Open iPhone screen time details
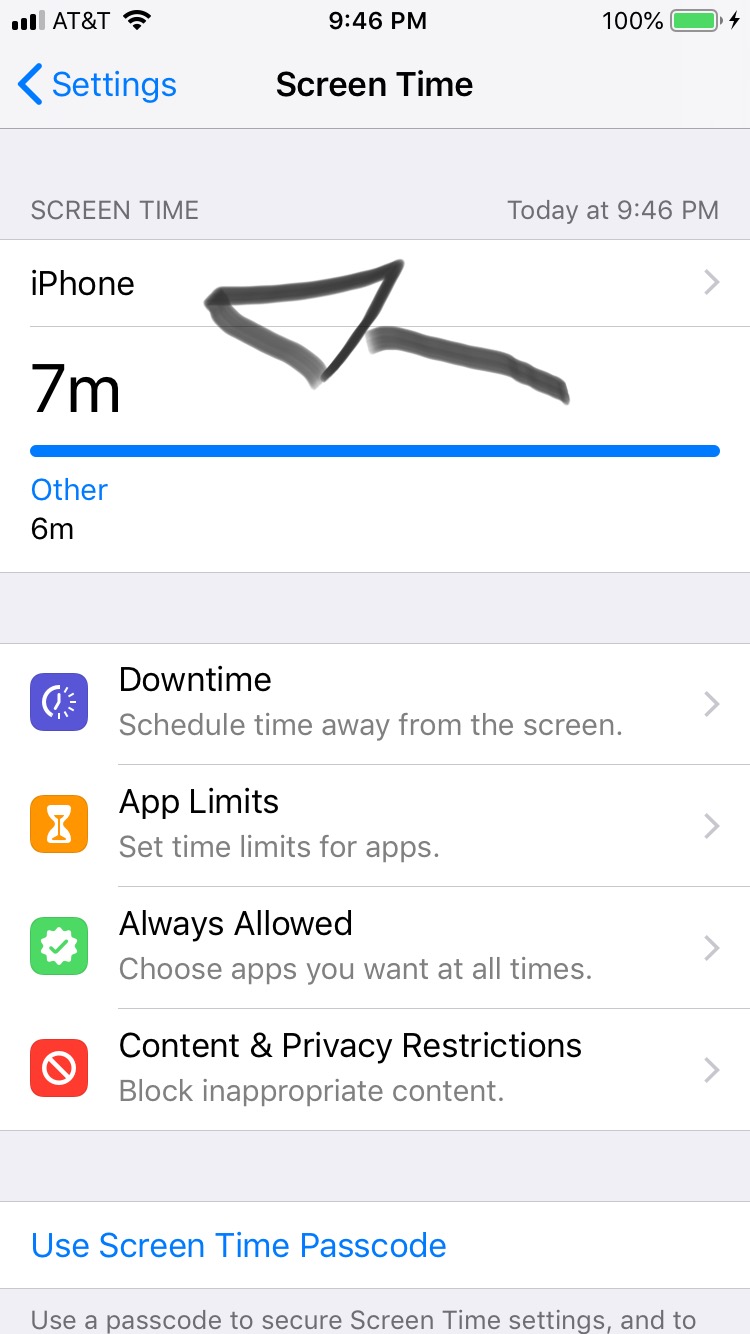Image resolution: width=750 pixels, height=1334 pixels. point(375,283)
